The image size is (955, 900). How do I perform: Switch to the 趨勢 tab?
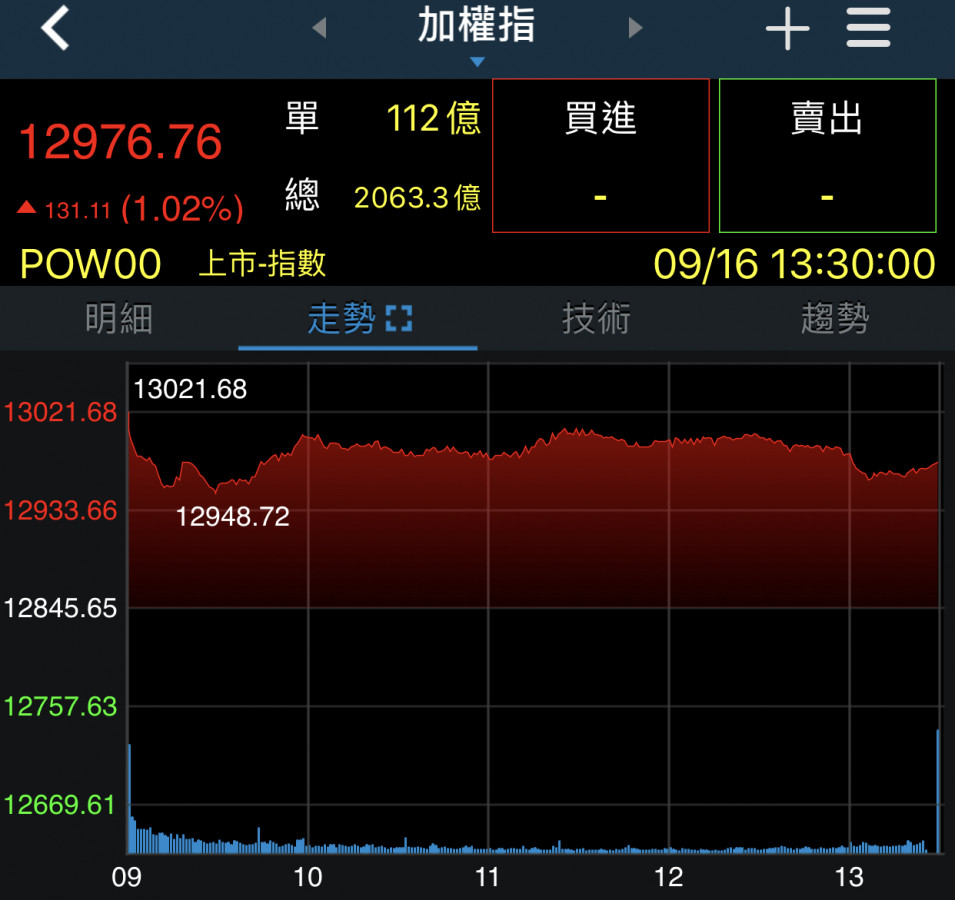coord(835,319)
